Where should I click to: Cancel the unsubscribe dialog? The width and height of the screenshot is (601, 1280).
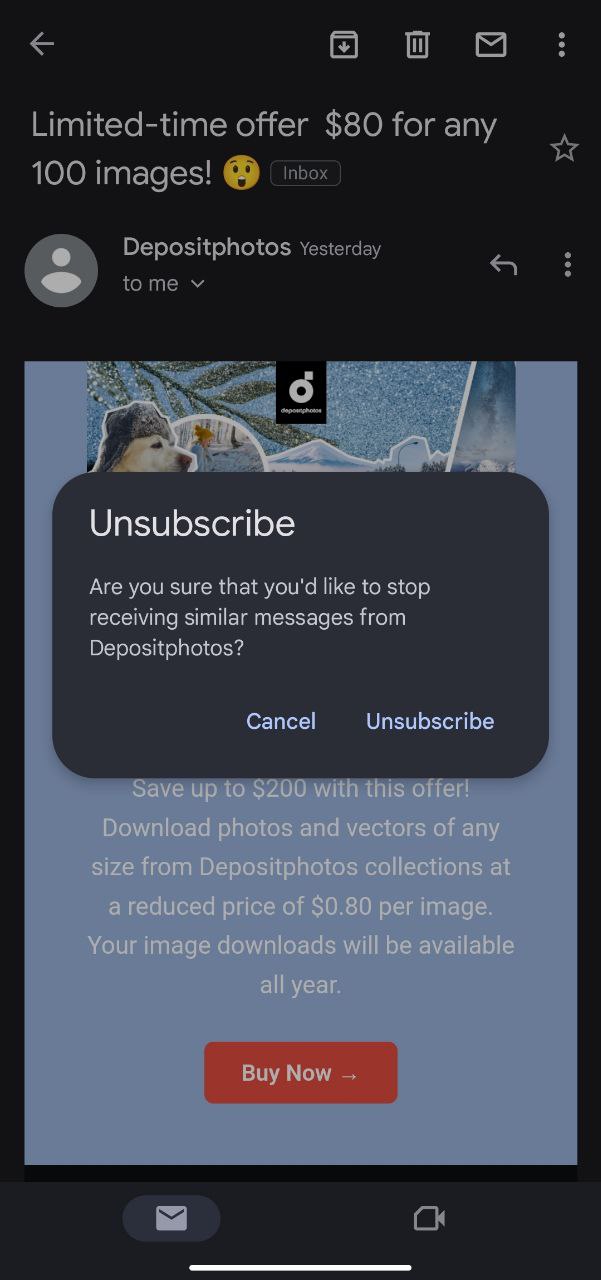point(281,721)
